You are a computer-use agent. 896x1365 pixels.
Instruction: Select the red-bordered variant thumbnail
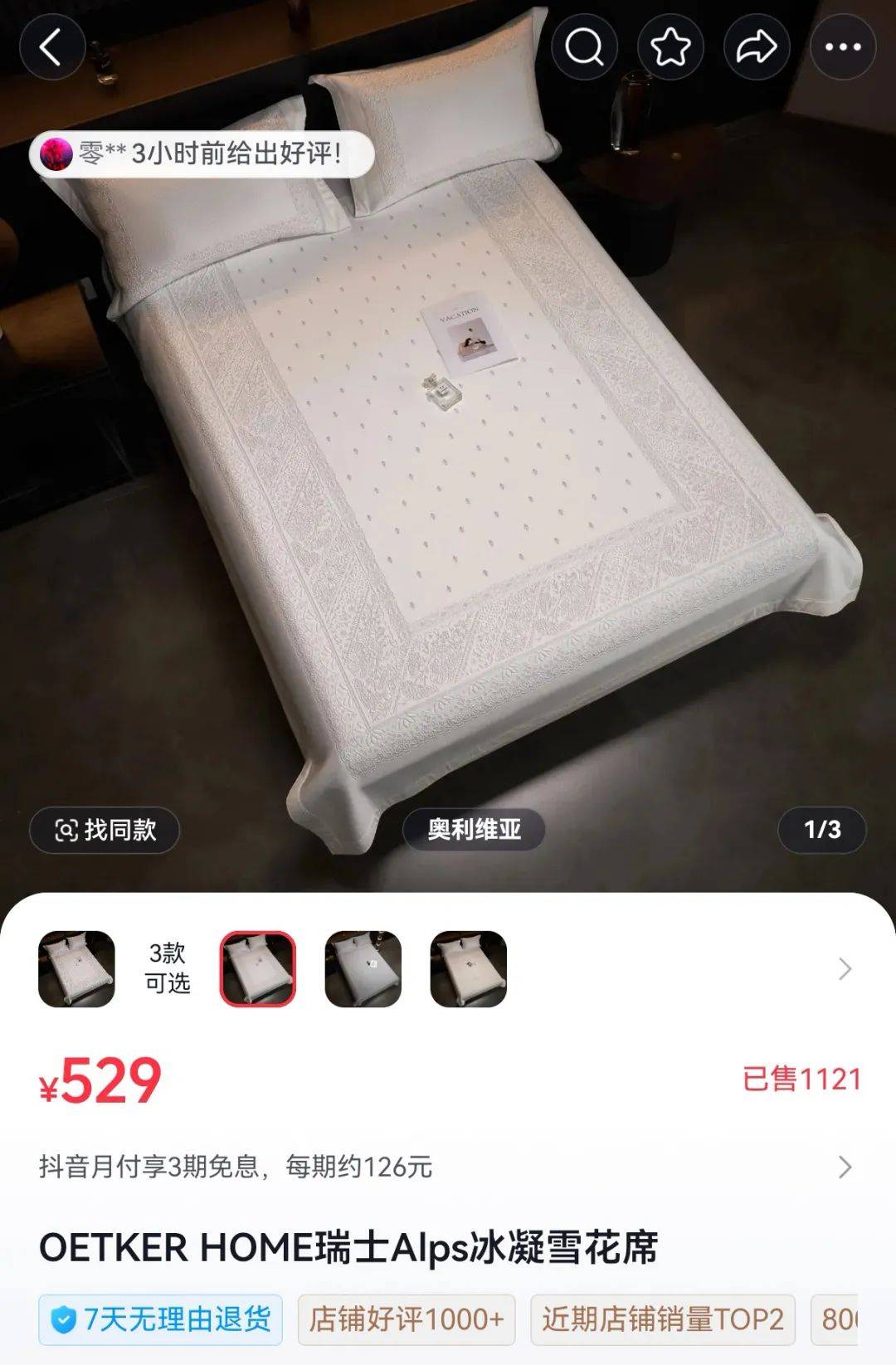coord(257,968)
